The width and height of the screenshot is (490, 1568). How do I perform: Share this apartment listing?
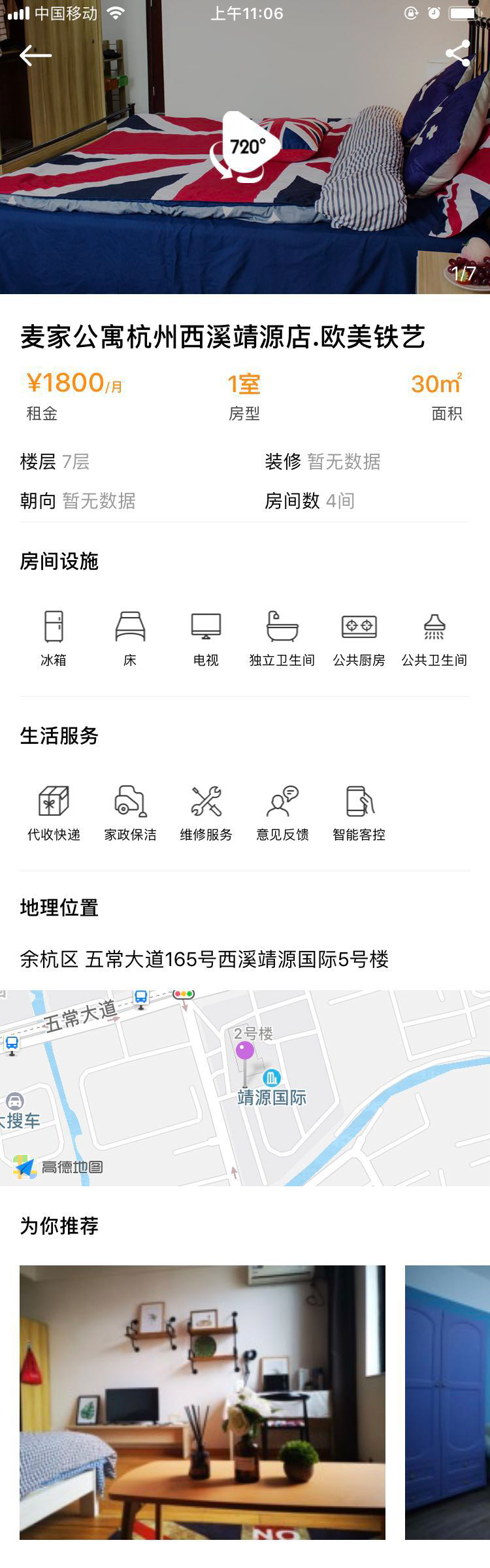point(457,54)
